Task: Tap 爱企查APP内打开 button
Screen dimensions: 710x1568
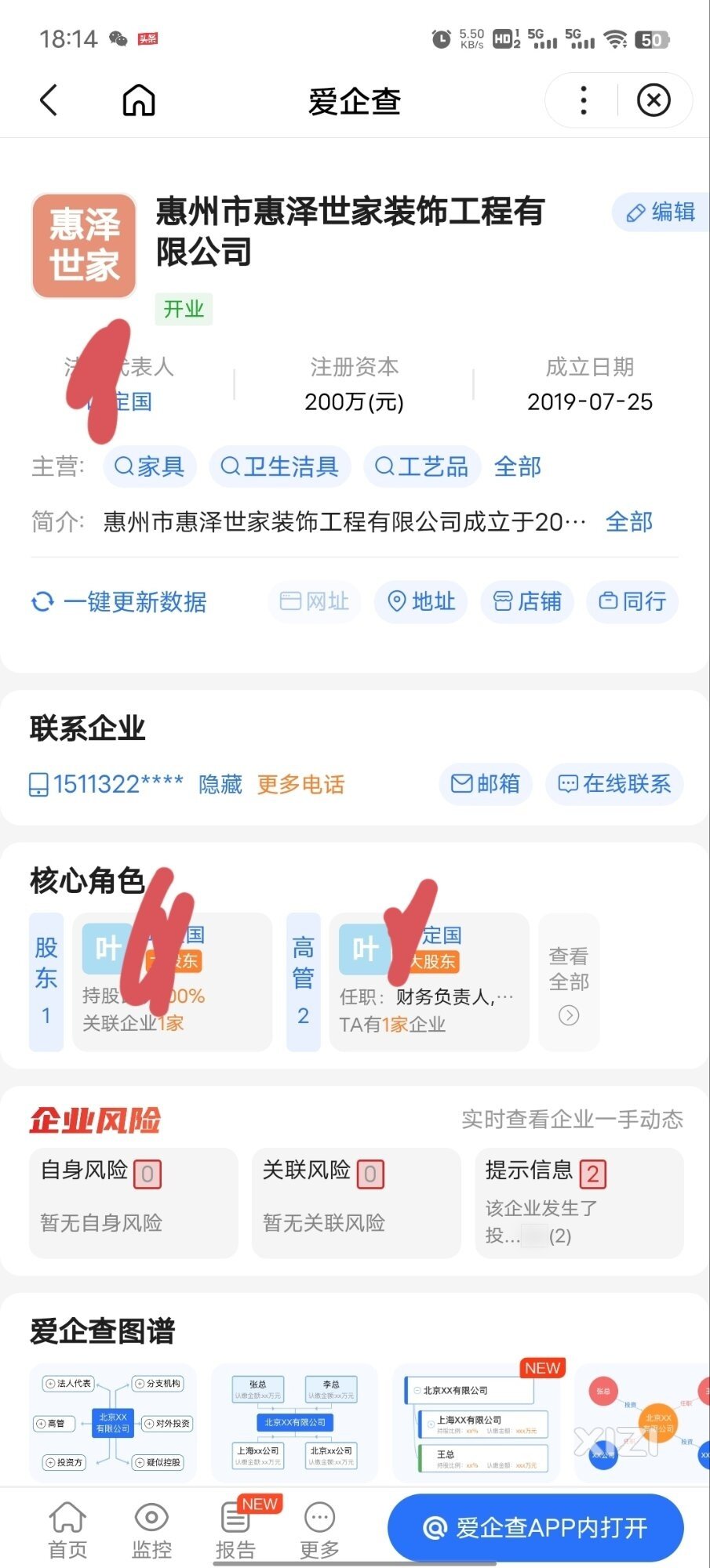Action: coord(536,1527)
